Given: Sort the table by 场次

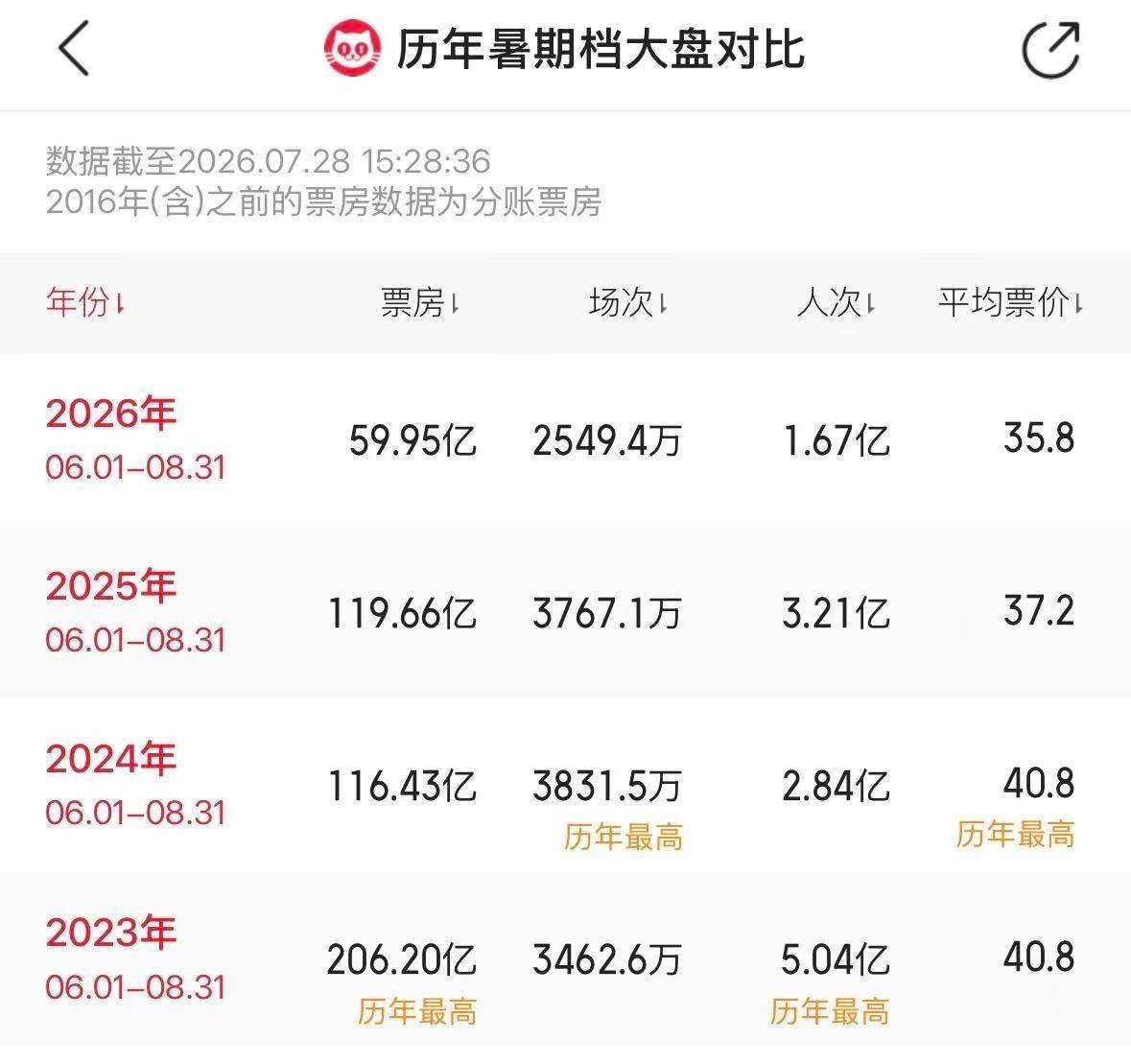Looking at the screenshot, I should point(627,302).
